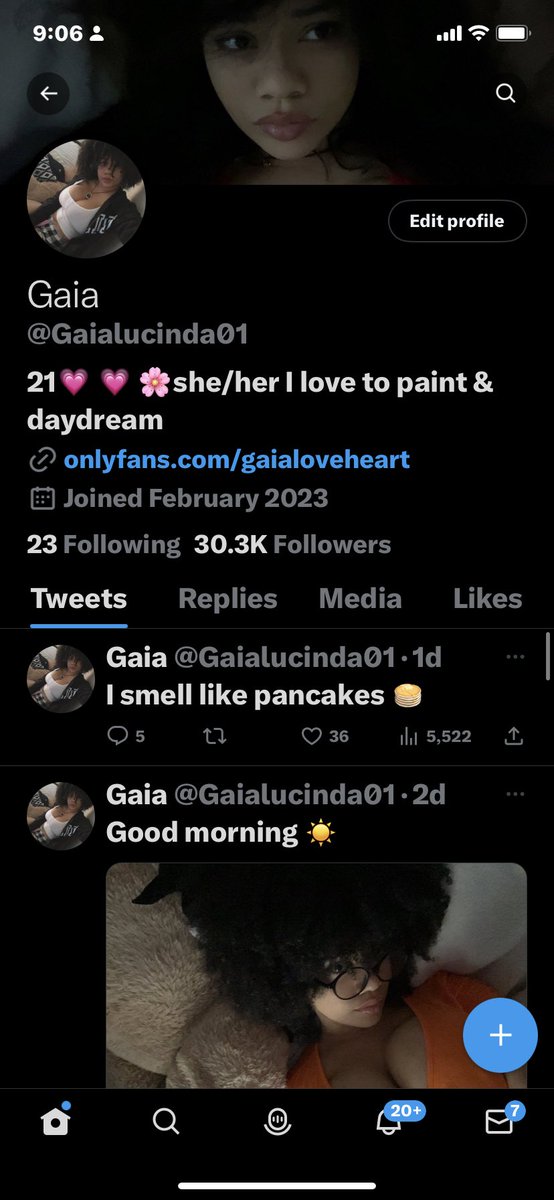This screenshot has width=554, height=1200.
Task: Switch to the Likes tab
Action: [487, 599]
